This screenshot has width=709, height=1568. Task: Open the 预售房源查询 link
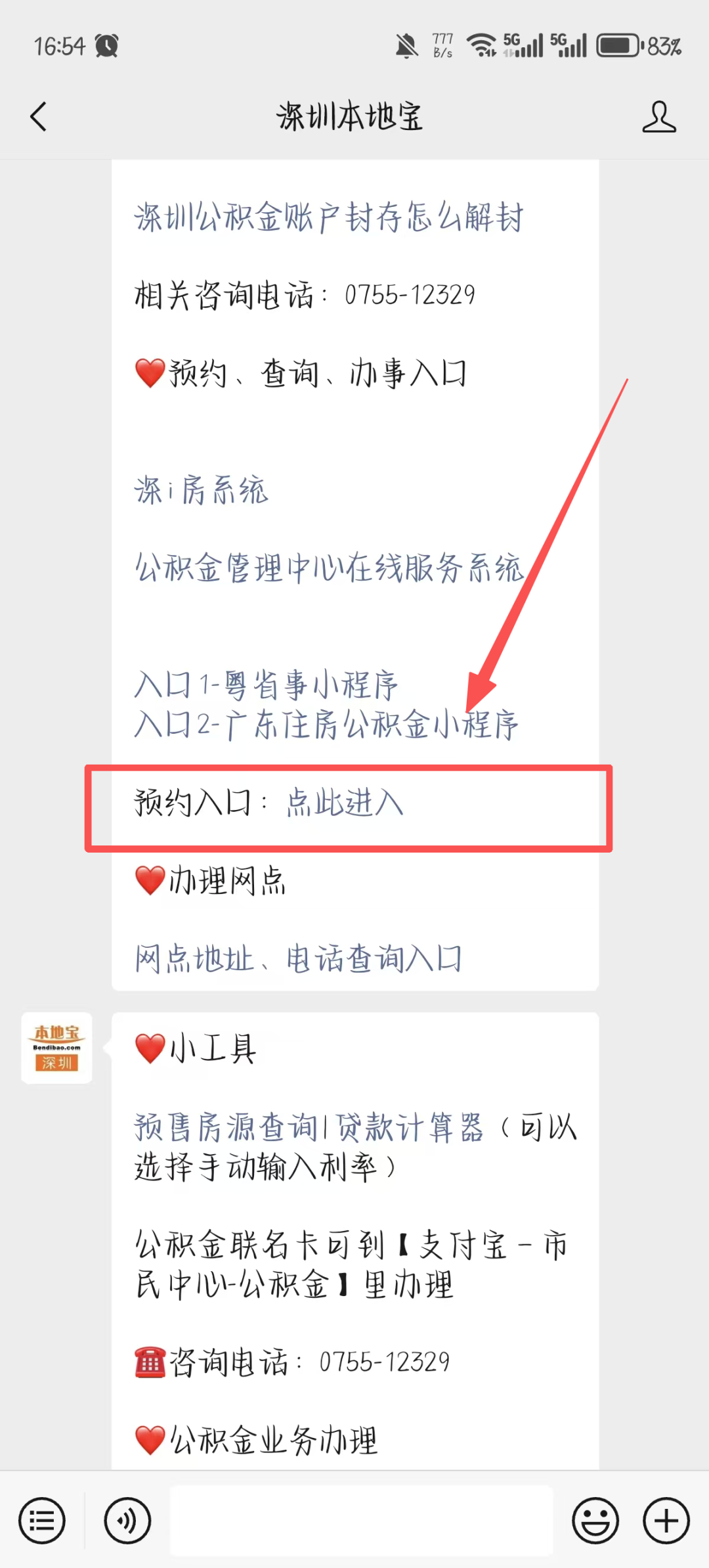pyautogui.click(x=226, y=1128)
